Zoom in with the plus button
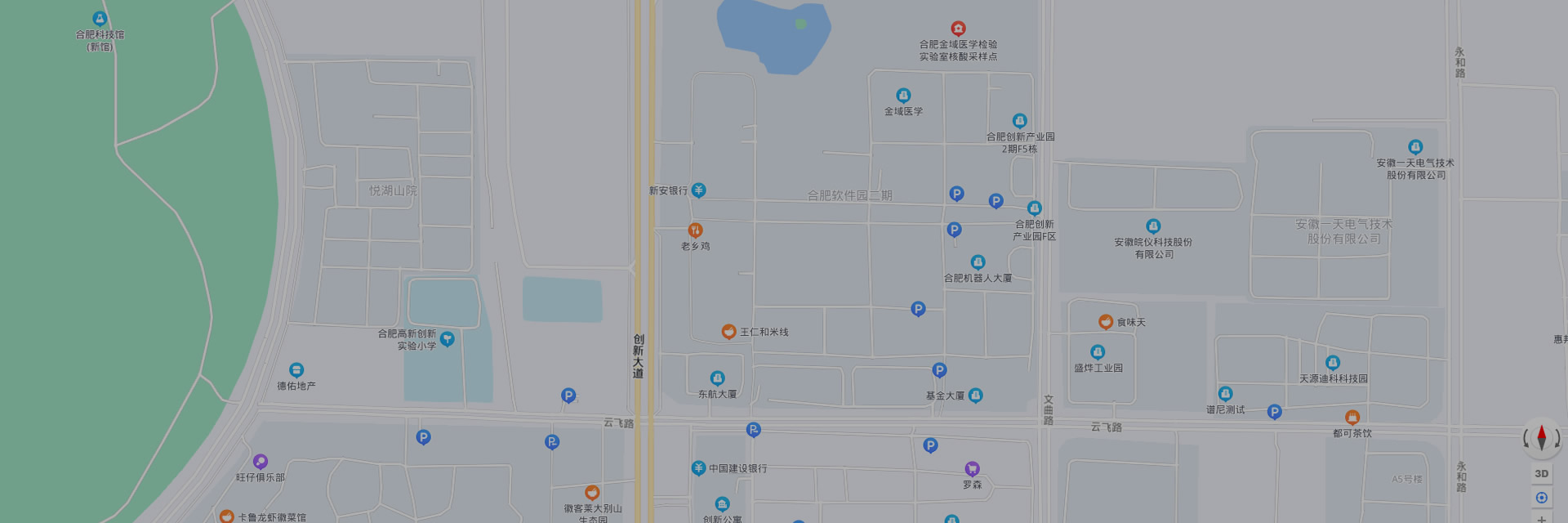This screenshot has height=523, width=1568. [x=1541, y=518]
